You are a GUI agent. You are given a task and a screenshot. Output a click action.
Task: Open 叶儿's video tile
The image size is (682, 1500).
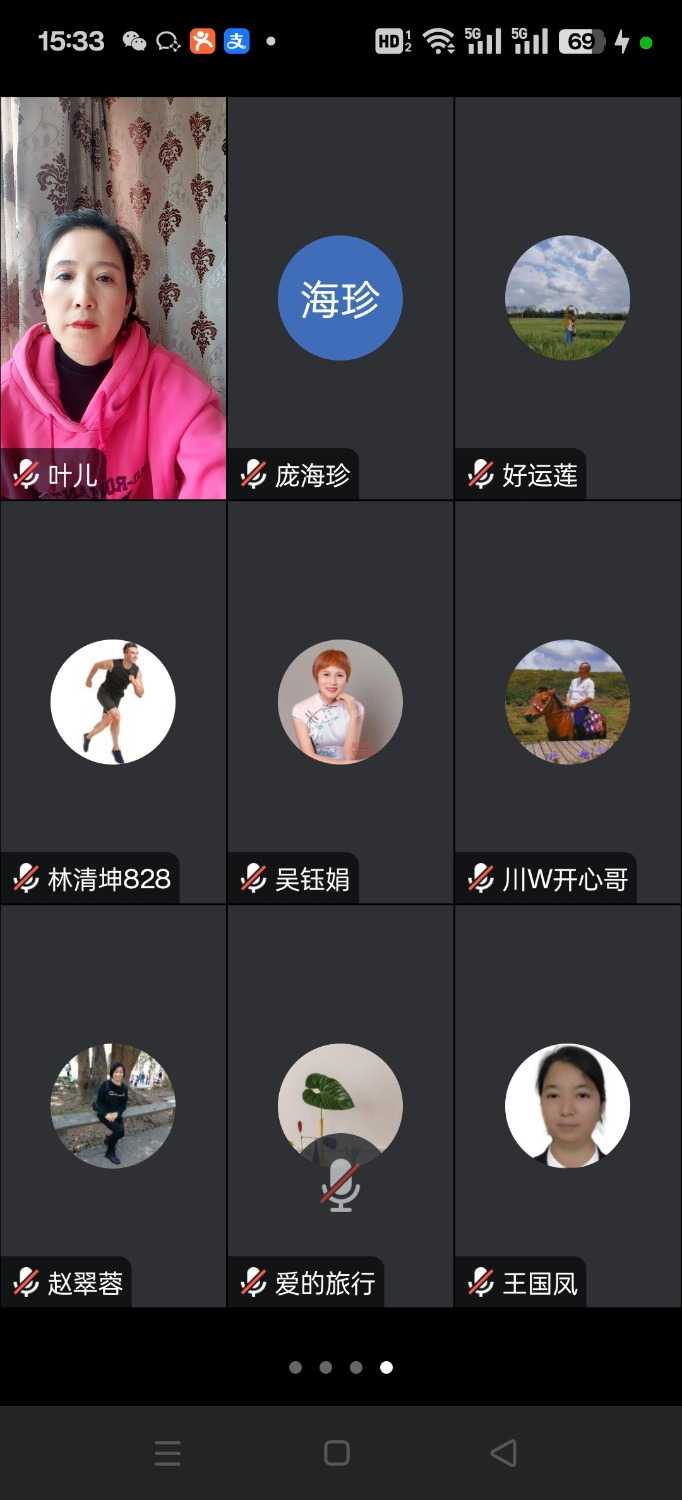[113, 298]
